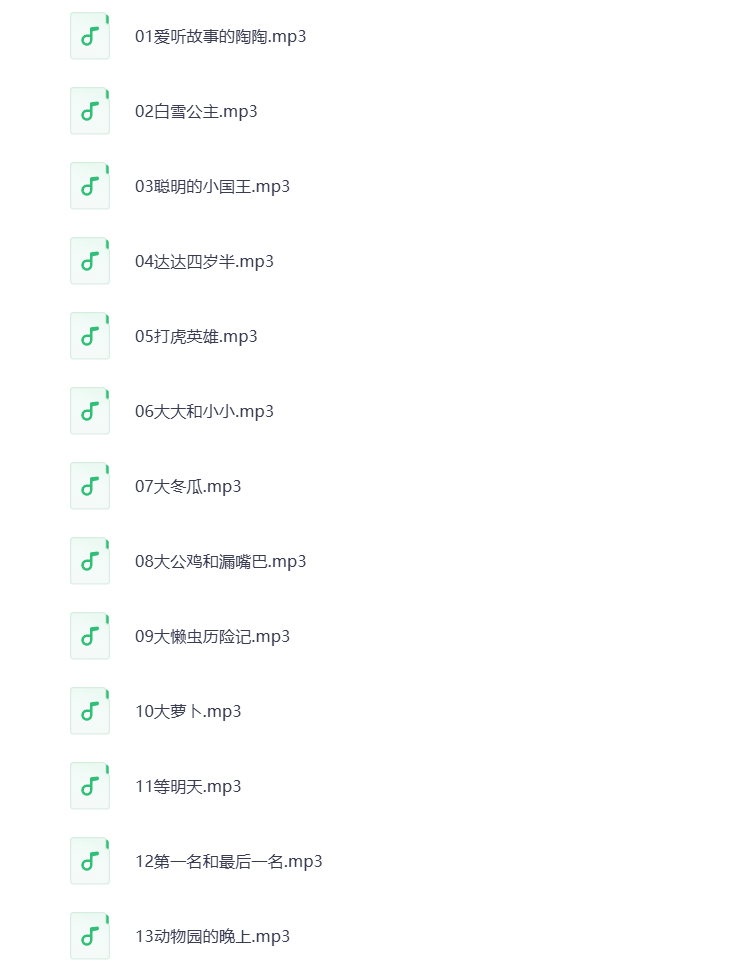The width and height of the screenshot is (741, 973).
Task: Click the music icon for 04达达四岁半.mp3
Action: click(90, 261)
